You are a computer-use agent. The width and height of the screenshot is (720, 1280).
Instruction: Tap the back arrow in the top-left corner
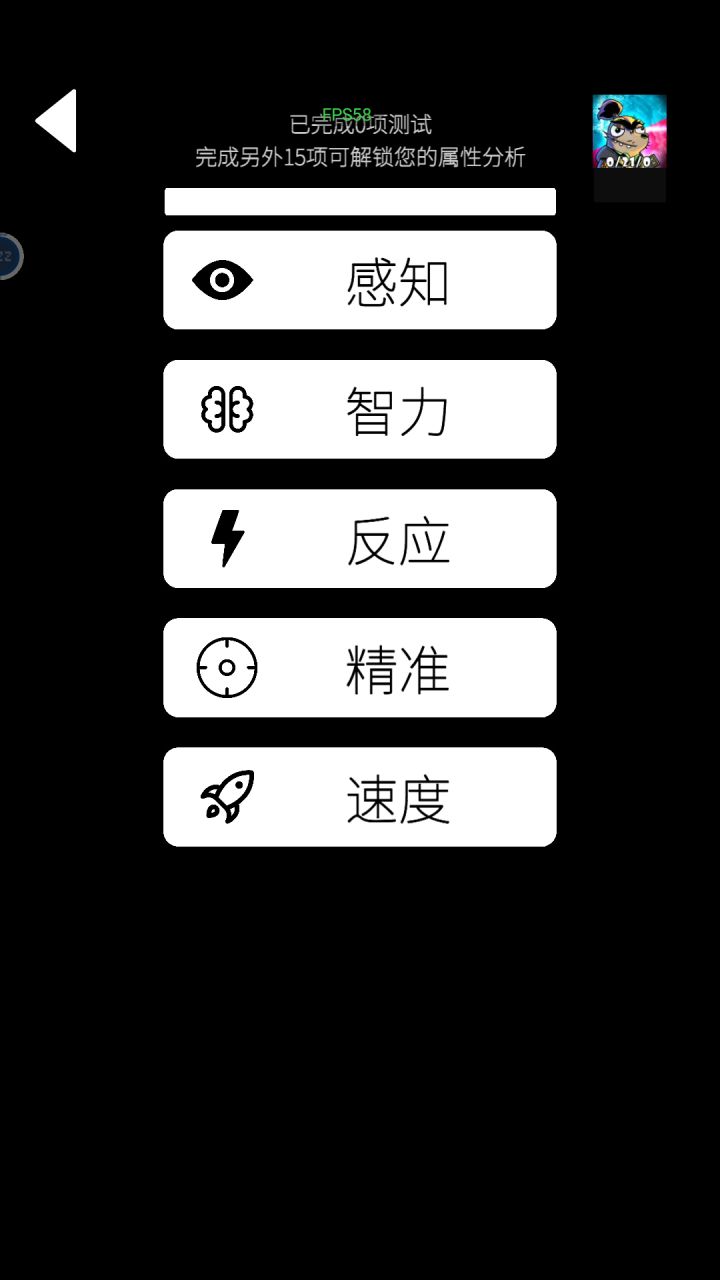click(x=57, y=120)
